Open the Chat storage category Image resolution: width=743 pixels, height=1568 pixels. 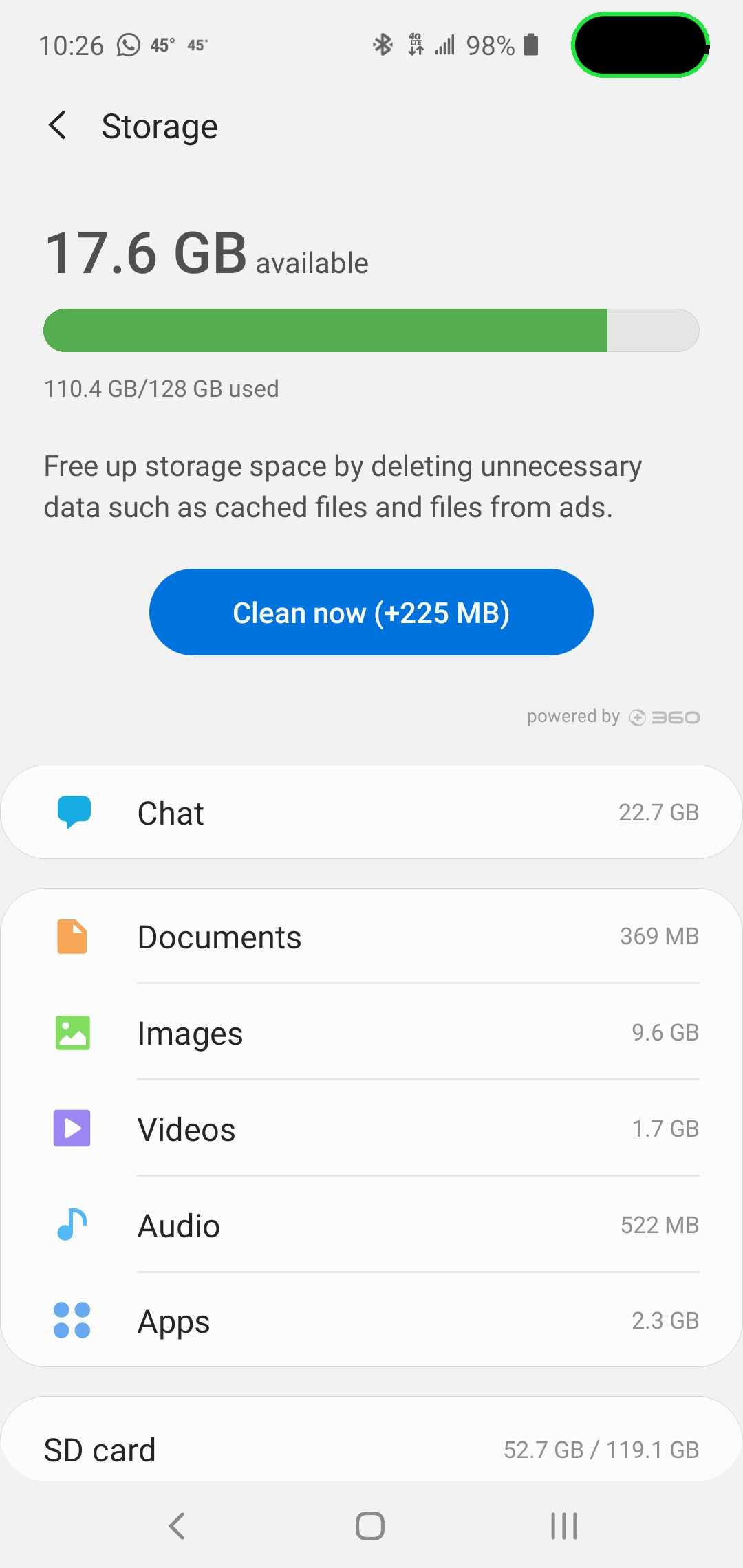tap(371, 812)
